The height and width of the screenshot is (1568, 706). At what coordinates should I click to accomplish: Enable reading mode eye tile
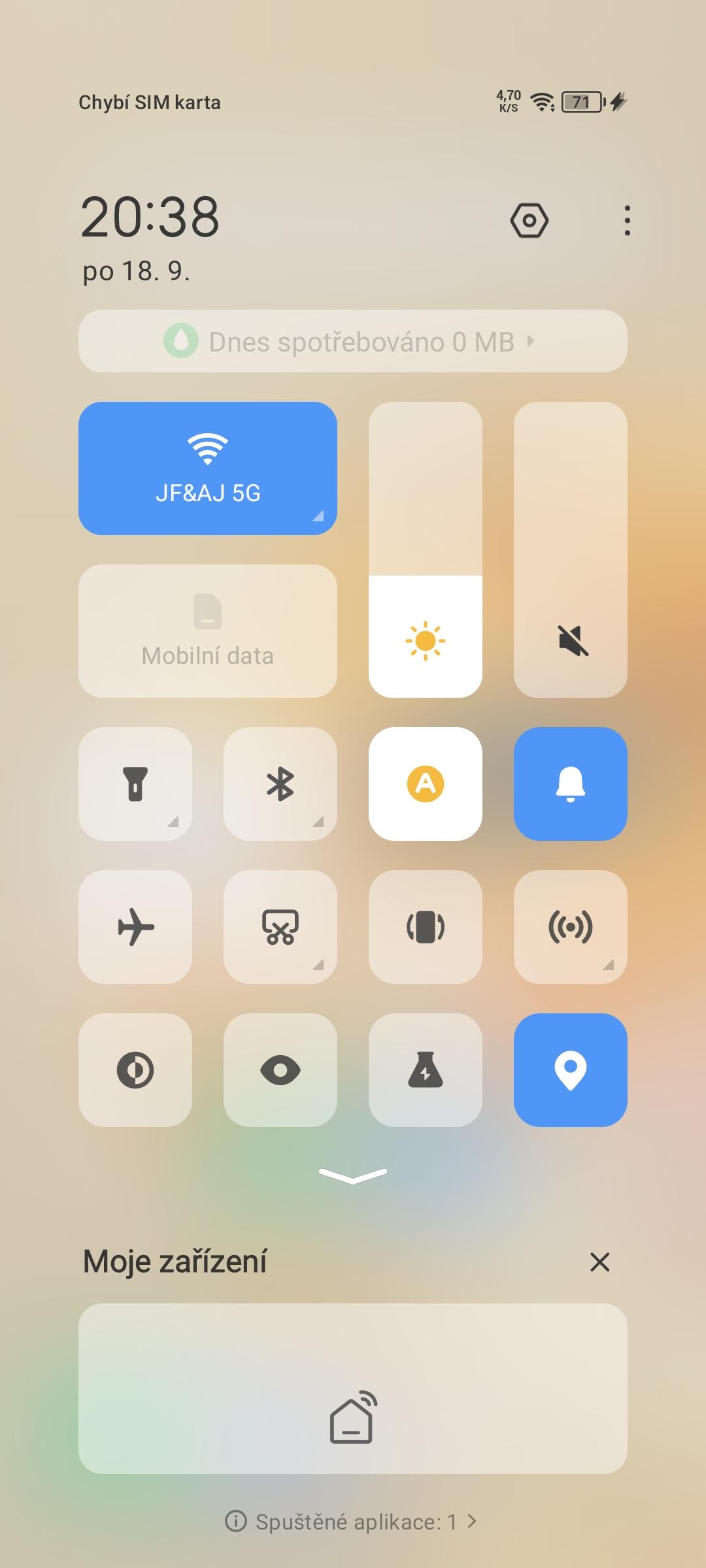280,1070
